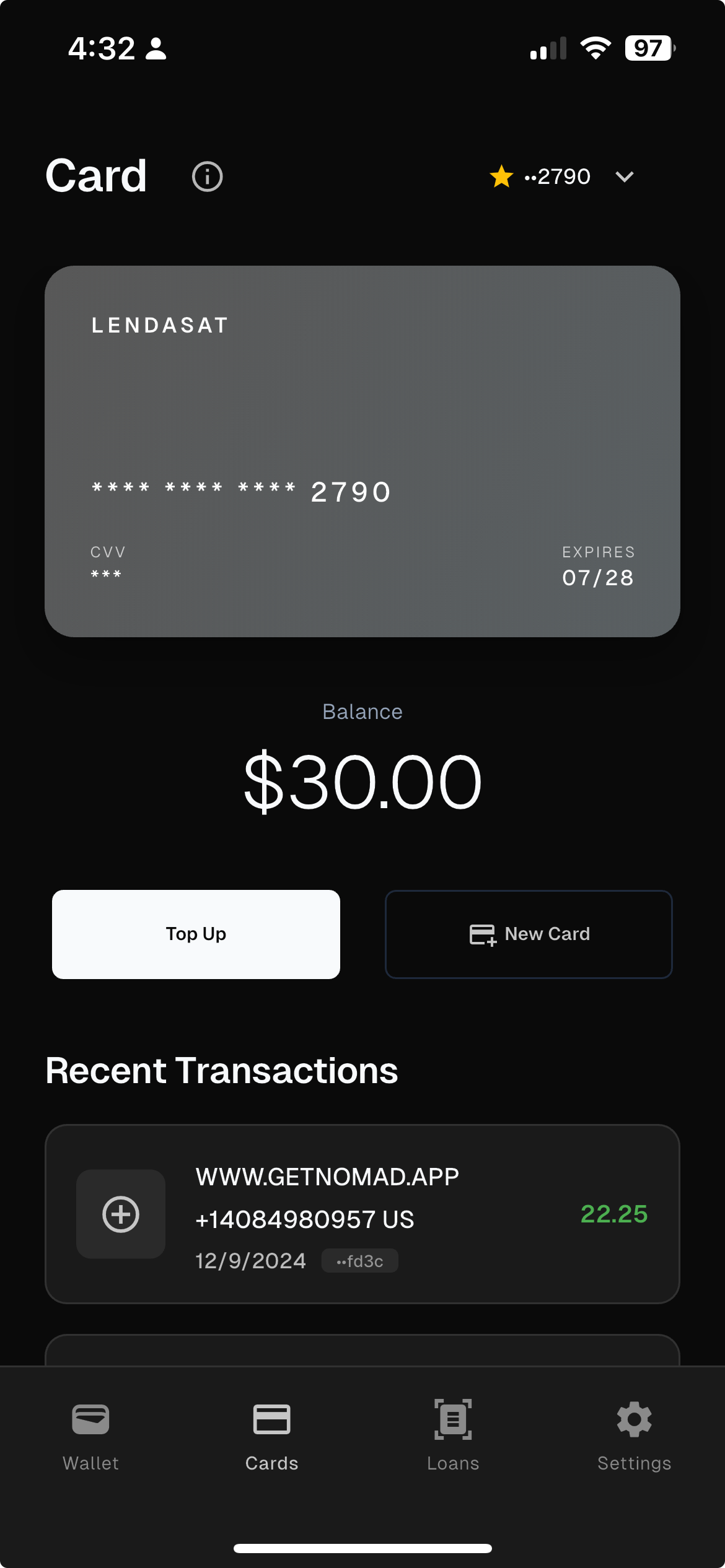Select the WWW.GETNOMAD.APP transaction entry
This screenshot has height=1568, width=725.
(x=363, y=1214)
